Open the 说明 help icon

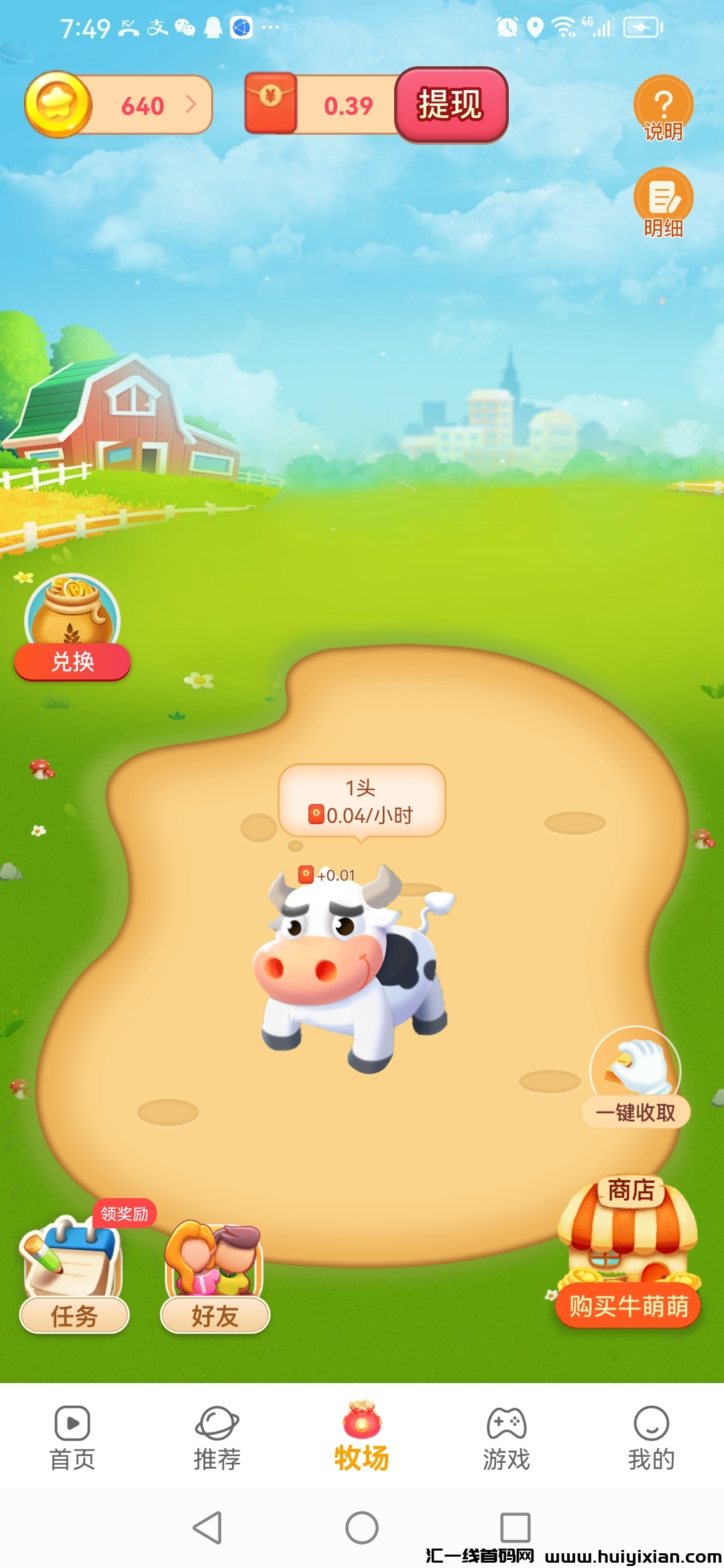coord(662,109)
